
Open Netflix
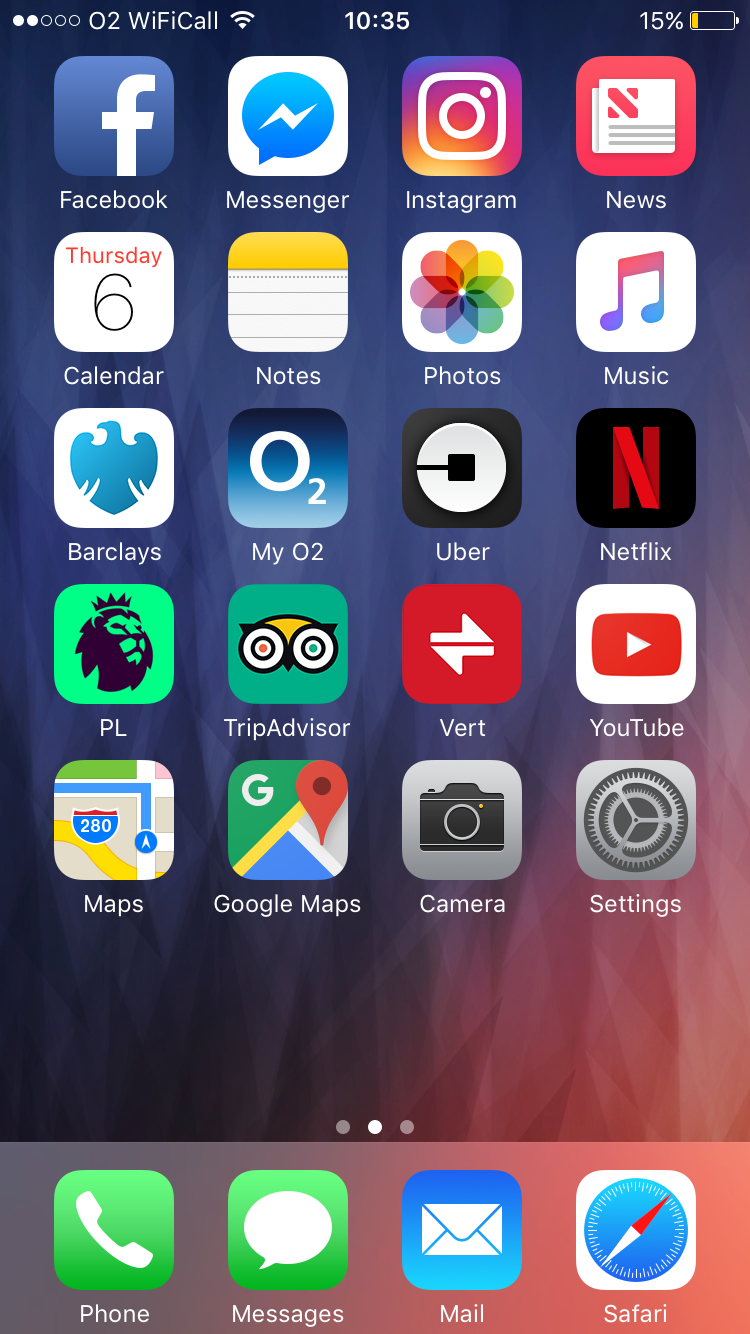point(636,468)
